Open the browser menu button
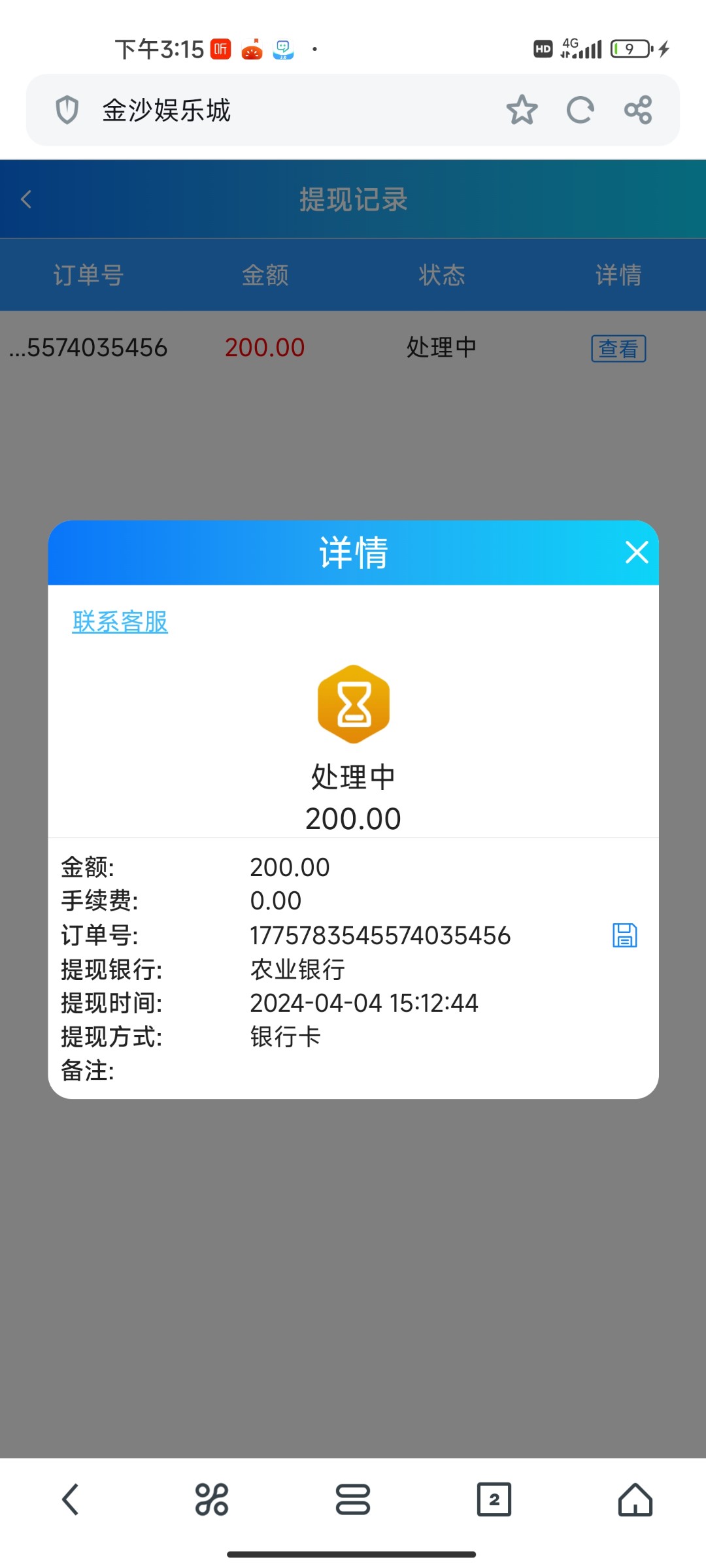Viewport: 706px width, 1568px height. (x=353, y=1499)
